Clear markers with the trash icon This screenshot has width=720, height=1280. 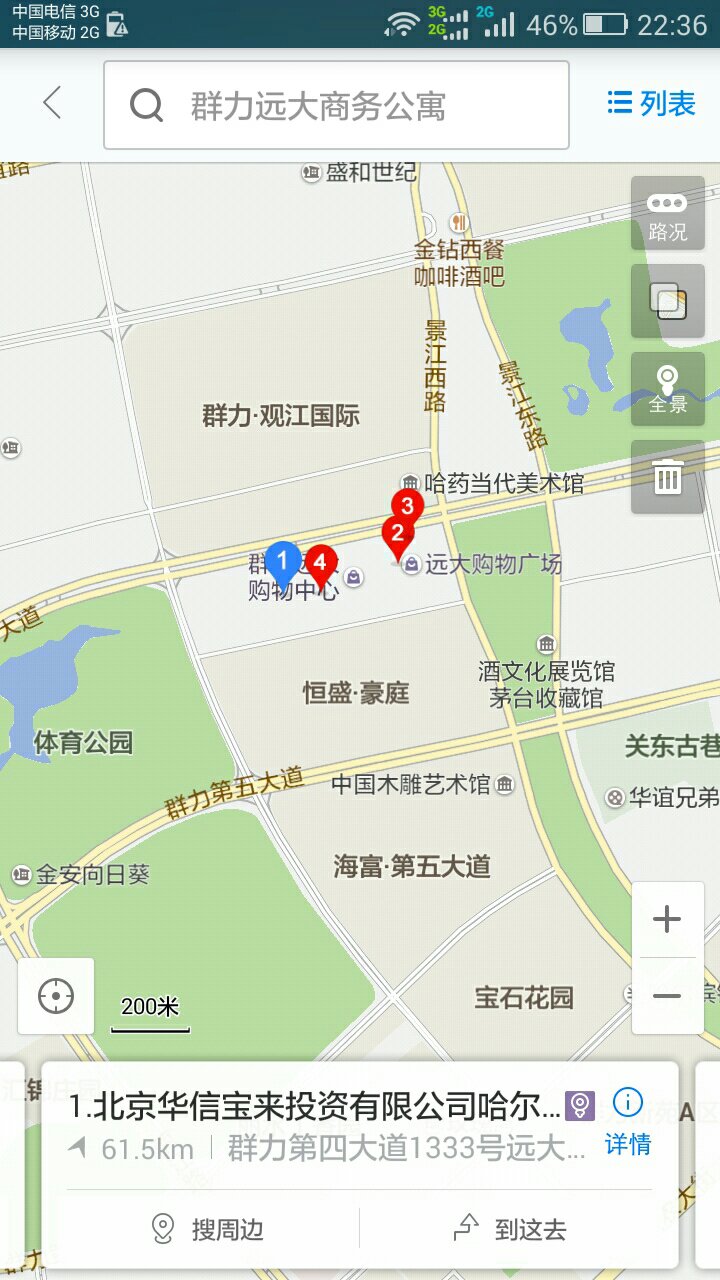668,477
